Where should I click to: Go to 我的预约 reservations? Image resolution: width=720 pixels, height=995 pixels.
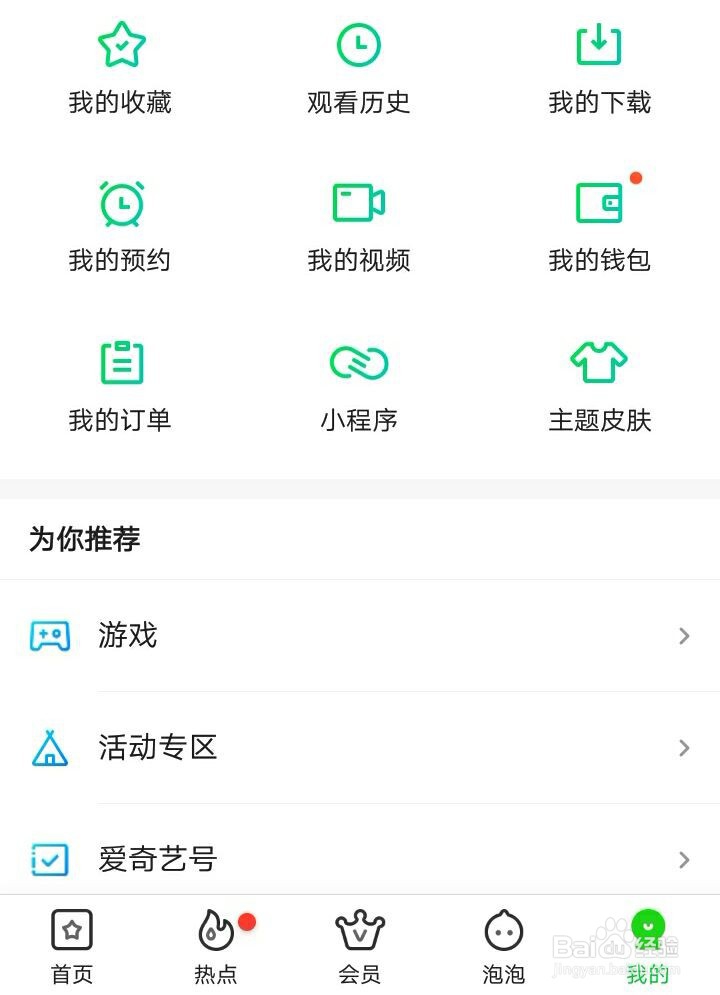coord(121,226)
